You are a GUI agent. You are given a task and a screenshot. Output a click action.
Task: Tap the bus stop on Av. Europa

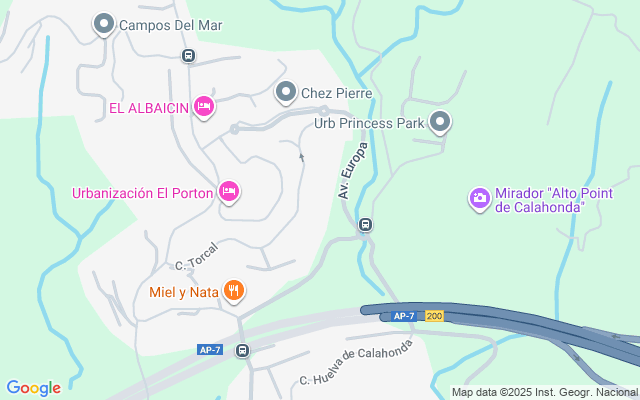pyautogui.click(x=366, y=225)
